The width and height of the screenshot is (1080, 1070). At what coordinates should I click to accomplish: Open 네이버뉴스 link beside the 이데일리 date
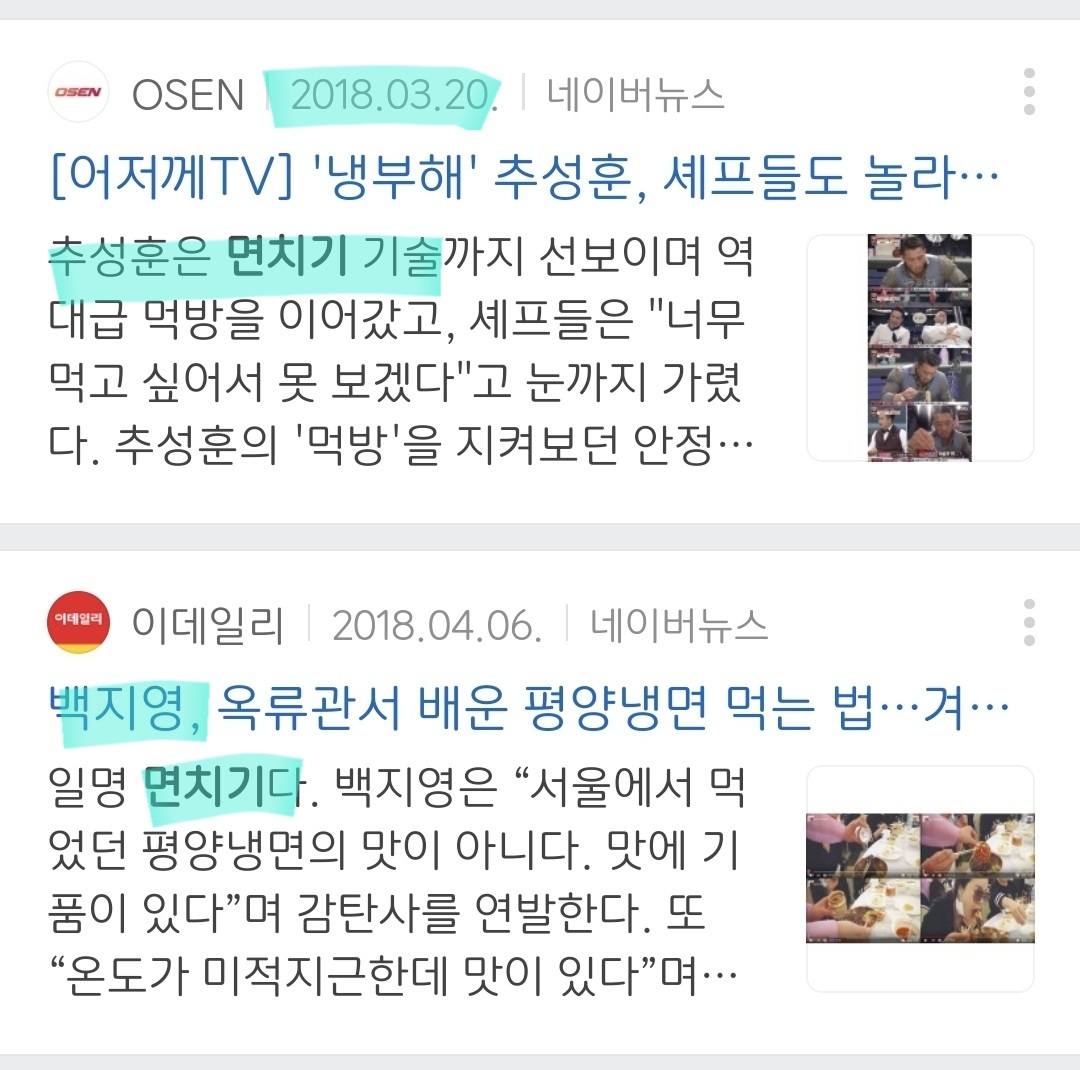(x=679, y=626)
